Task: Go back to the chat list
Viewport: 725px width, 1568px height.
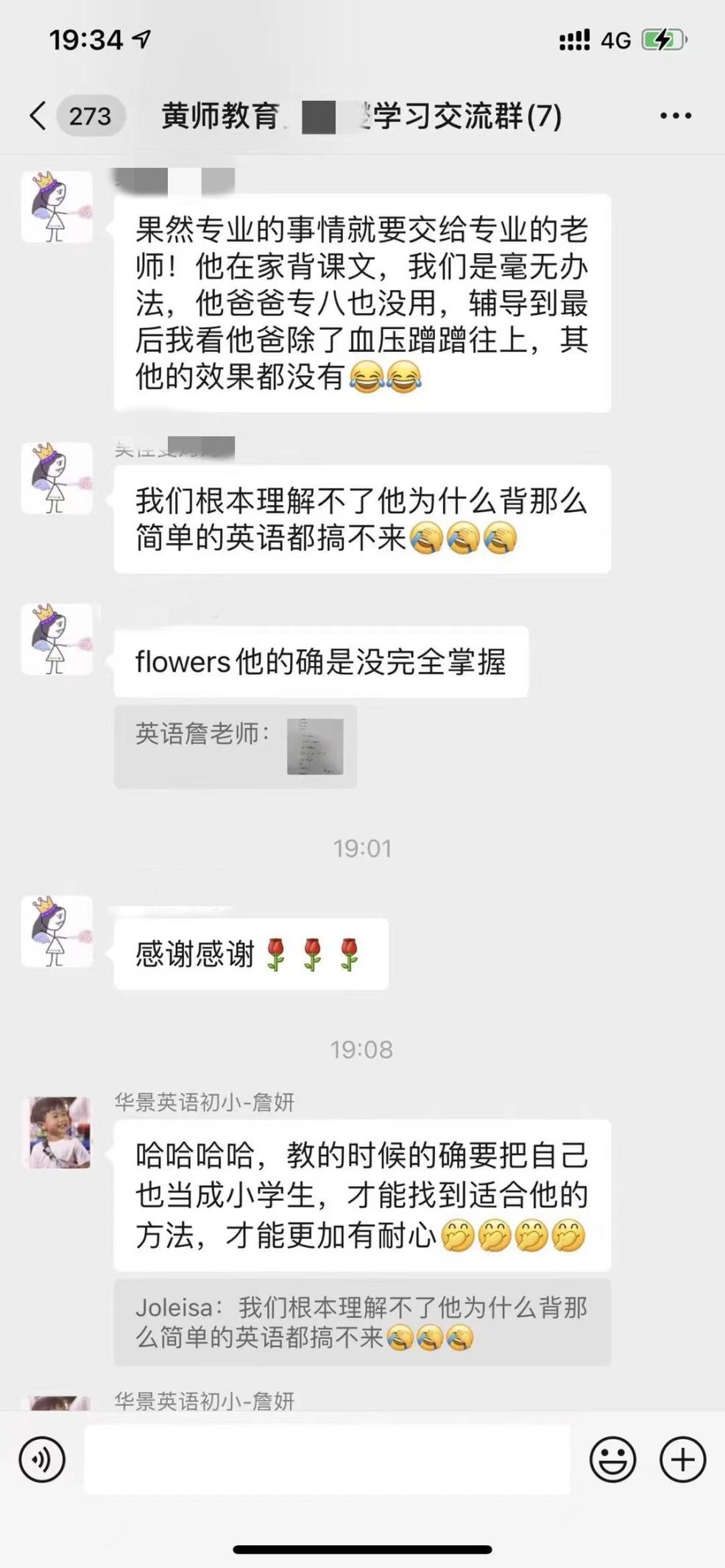Action: pyautogui.click(x=38, y=116)
